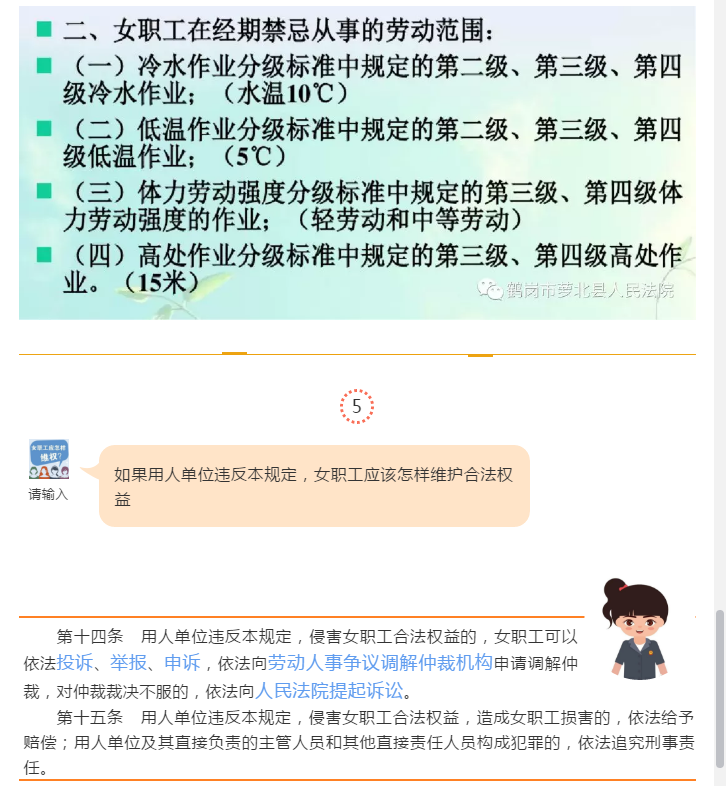
Task: Click the page's vertical scrollbar thumb
Action: click(719, 688)
